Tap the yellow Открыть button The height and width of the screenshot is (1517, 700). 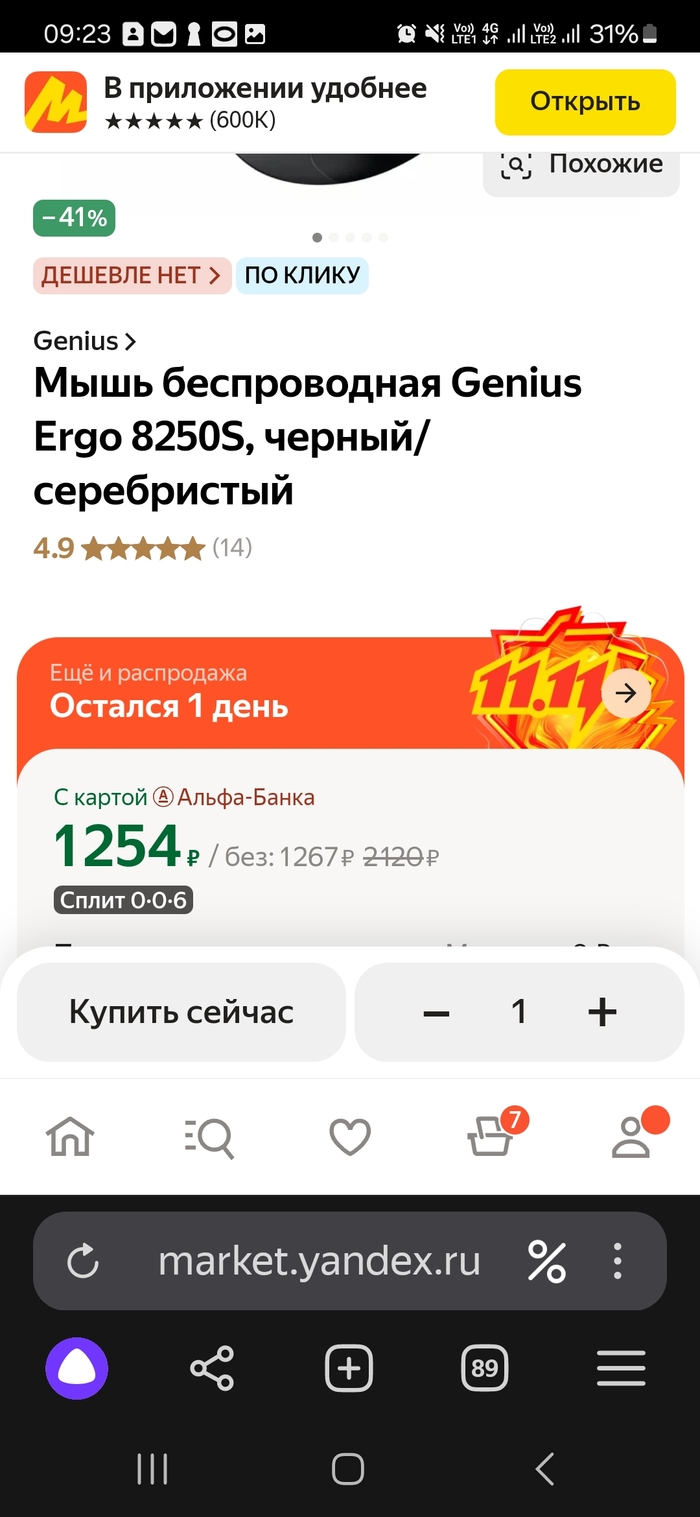585,102
